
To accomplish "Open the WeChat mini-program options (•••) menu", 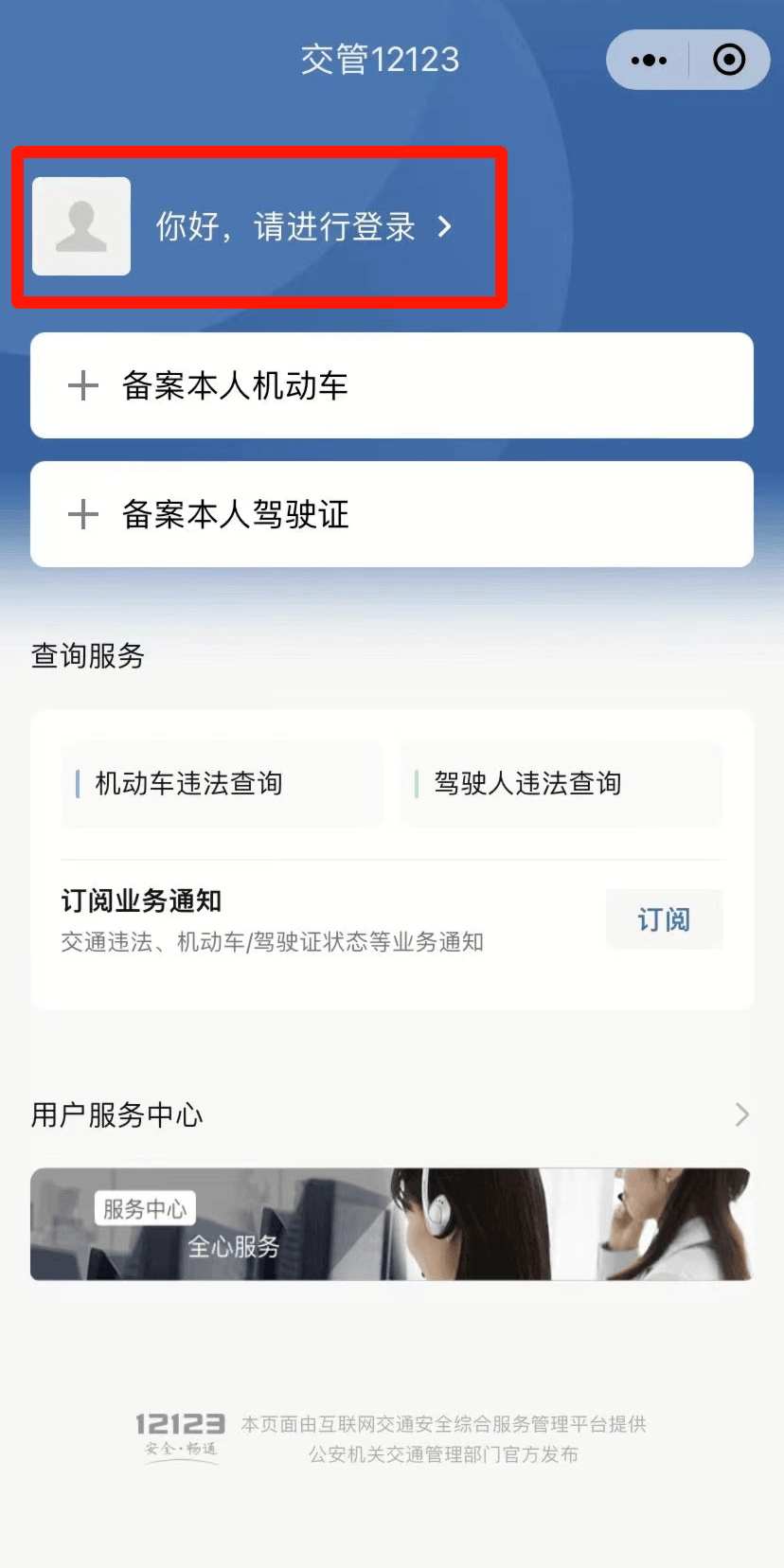I will 649,59.
